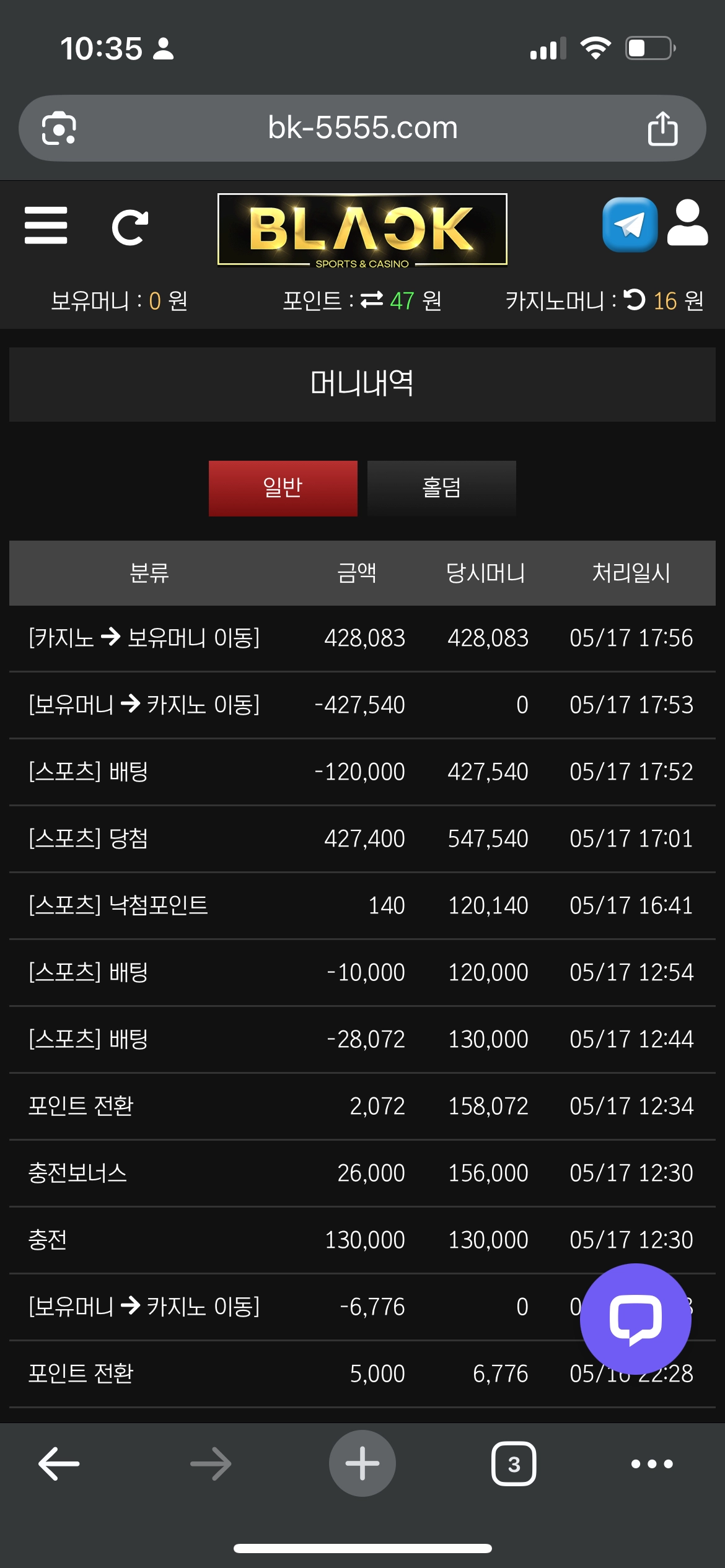Convert points using the swap arrows
The width and height of the screenshot is (725, 1568).
click(372, 300)
